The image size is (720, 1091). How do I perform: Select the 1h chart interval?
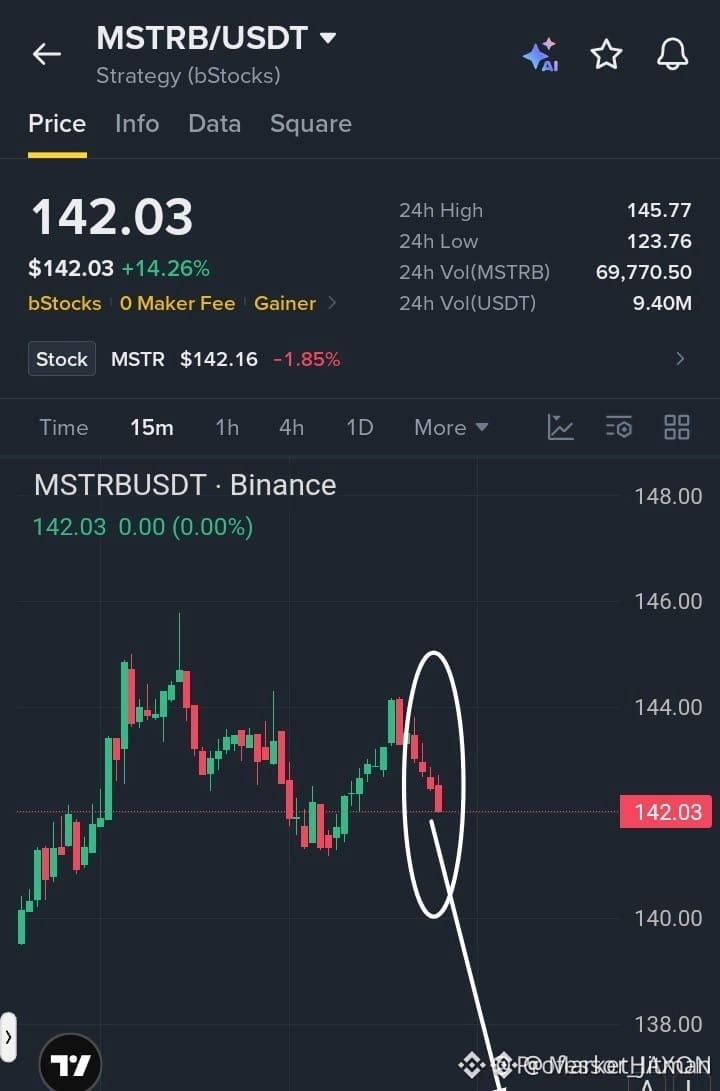227,427
